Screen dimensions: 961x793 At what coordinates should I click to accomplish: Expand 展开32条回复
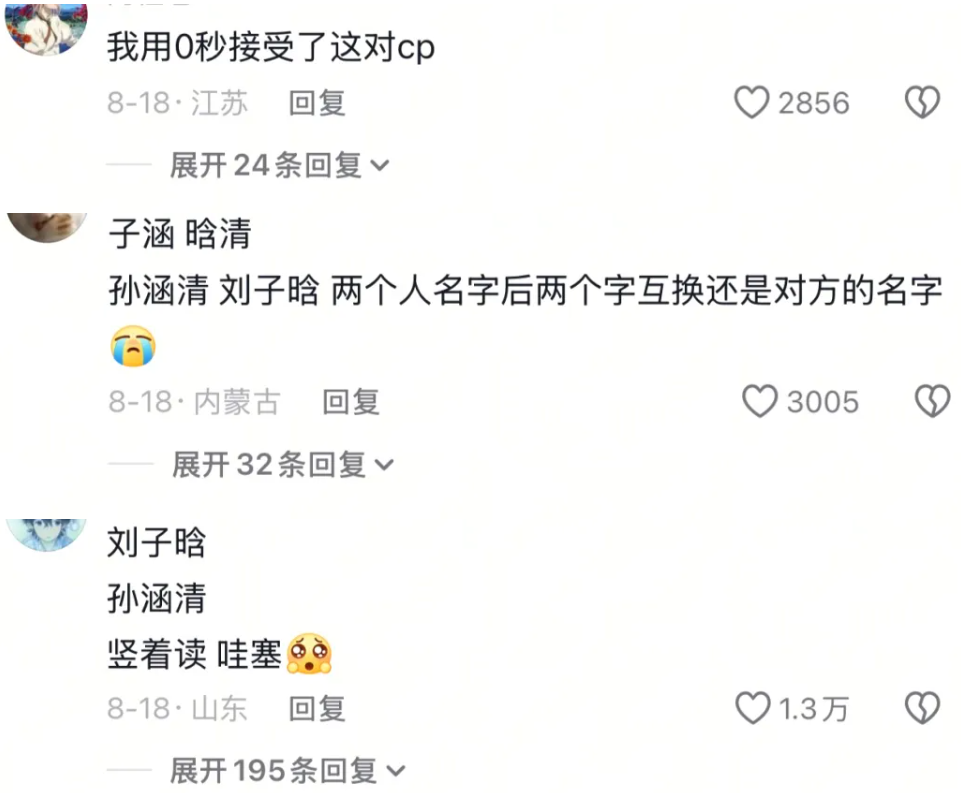(x=283, y=464)
